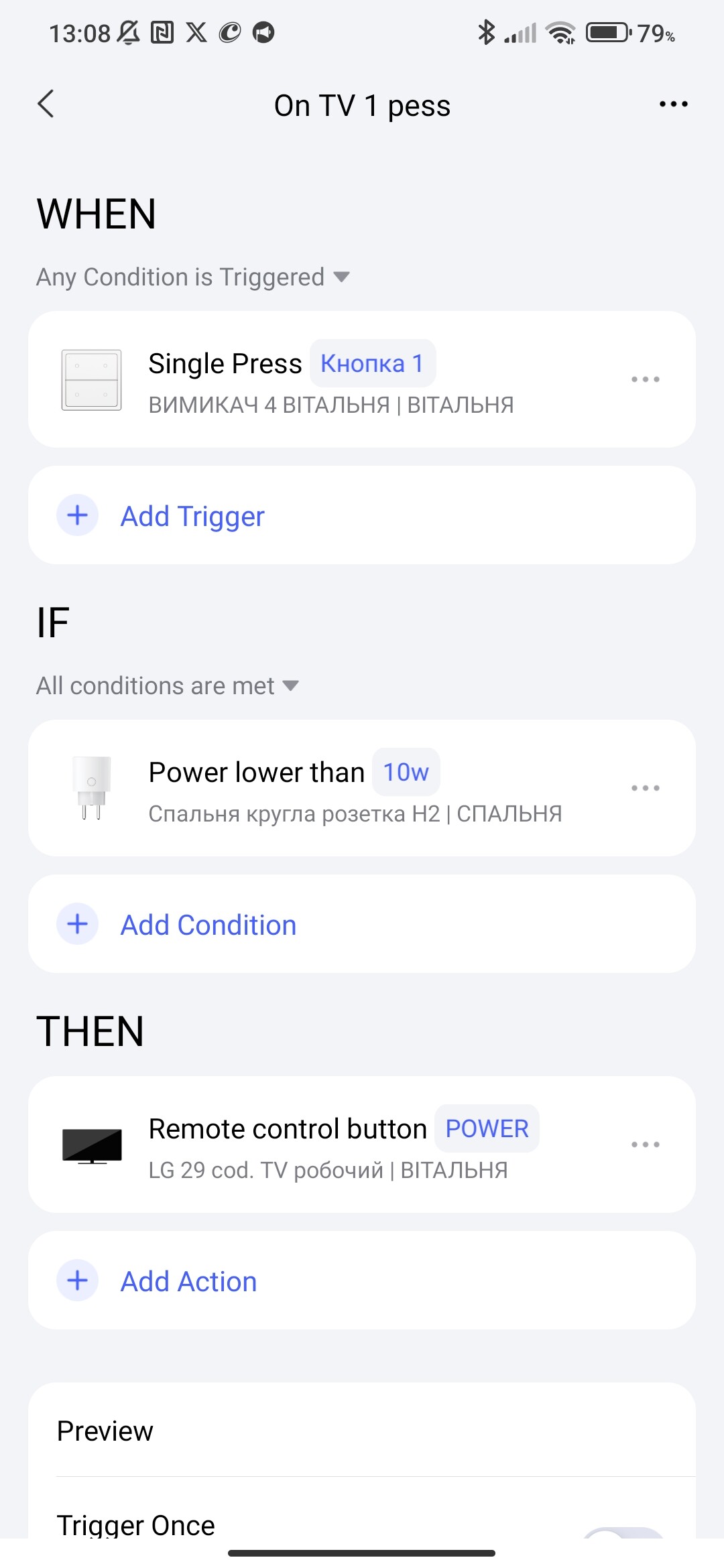Open options for the Power lower than condition
This screenshot has width=724, height=1568.
click(x=645, y=788)
